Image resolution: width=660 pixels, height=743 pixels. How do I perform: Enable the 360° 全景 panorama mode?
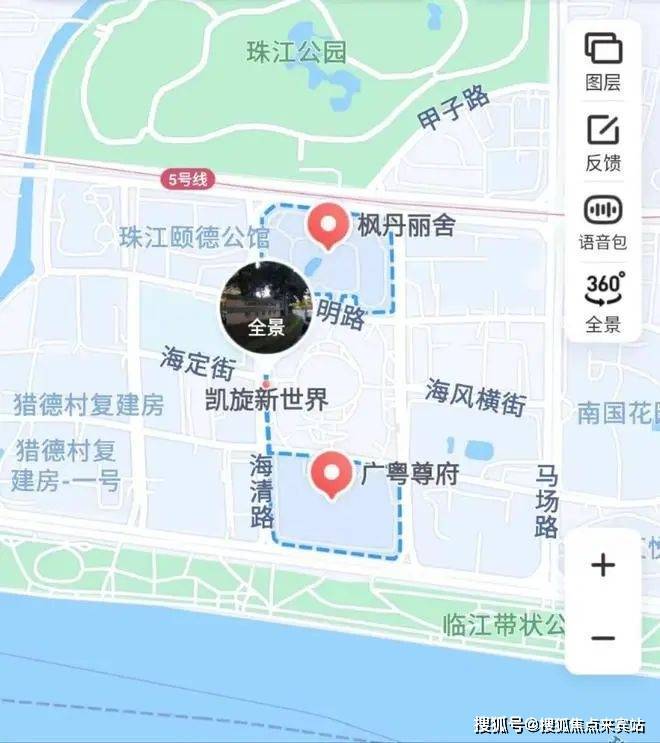(x=603, y=300)
